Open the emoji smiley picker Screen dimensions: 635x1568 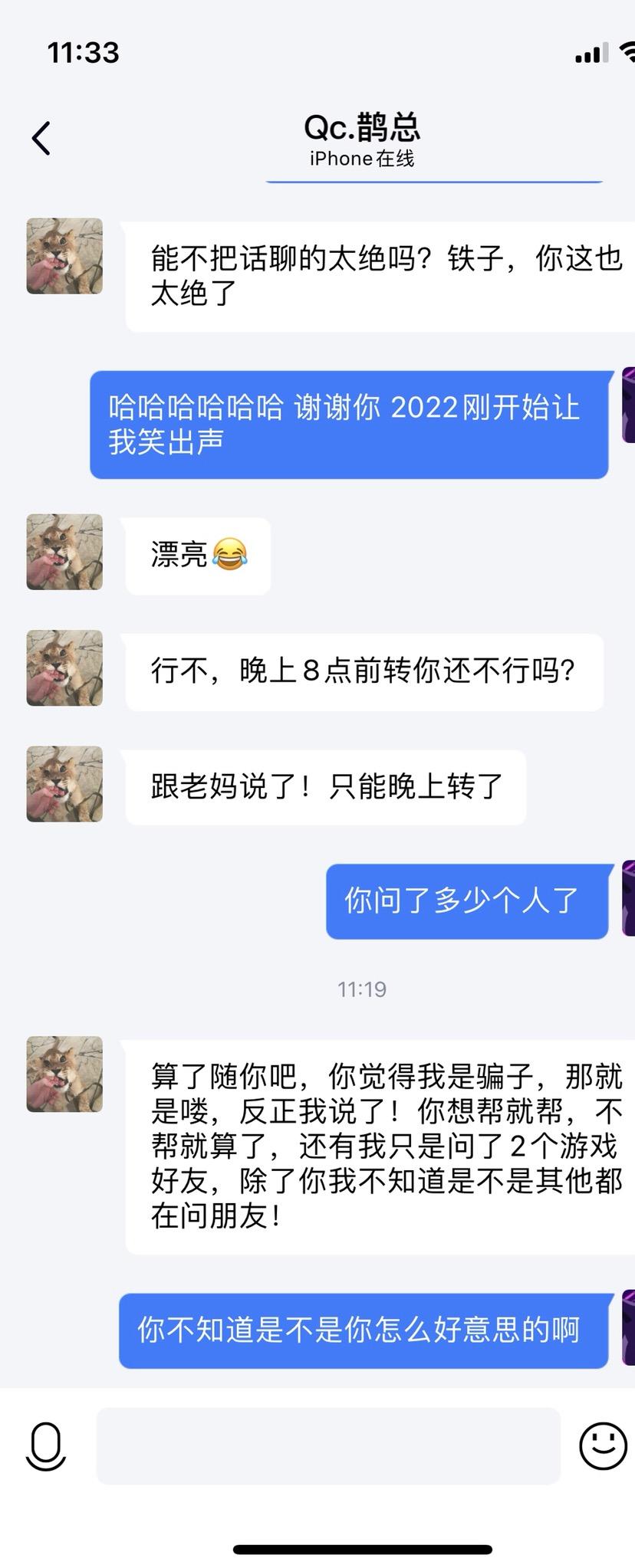point(602,1445)
